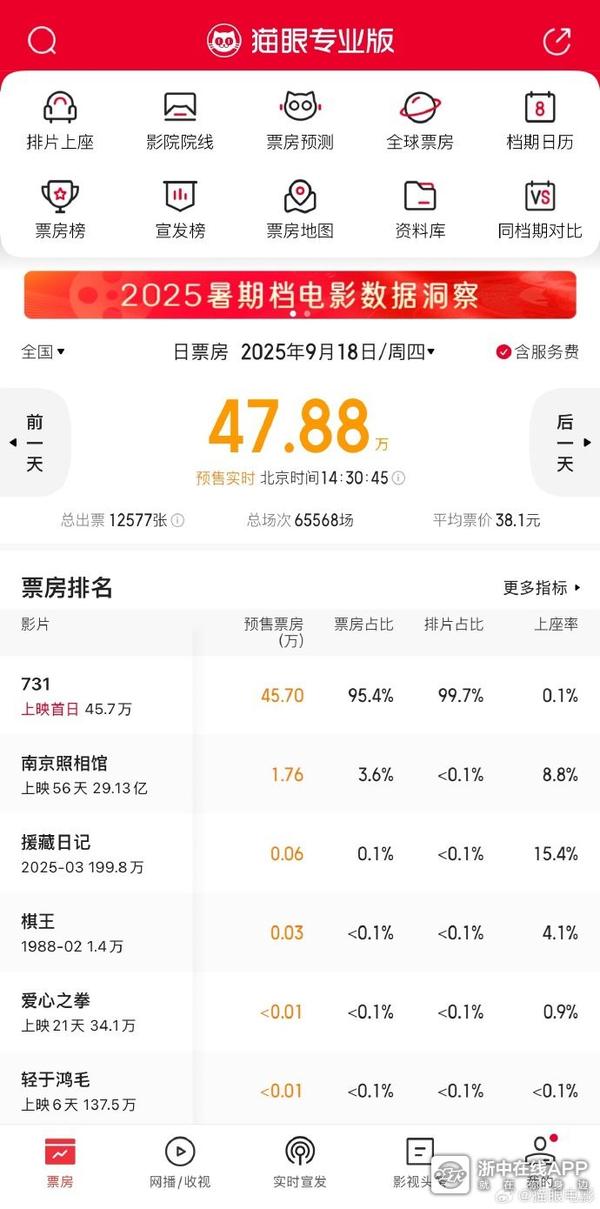Open 票房榜 ranking
Screen dimensions: 600x1209
(60, 209)
